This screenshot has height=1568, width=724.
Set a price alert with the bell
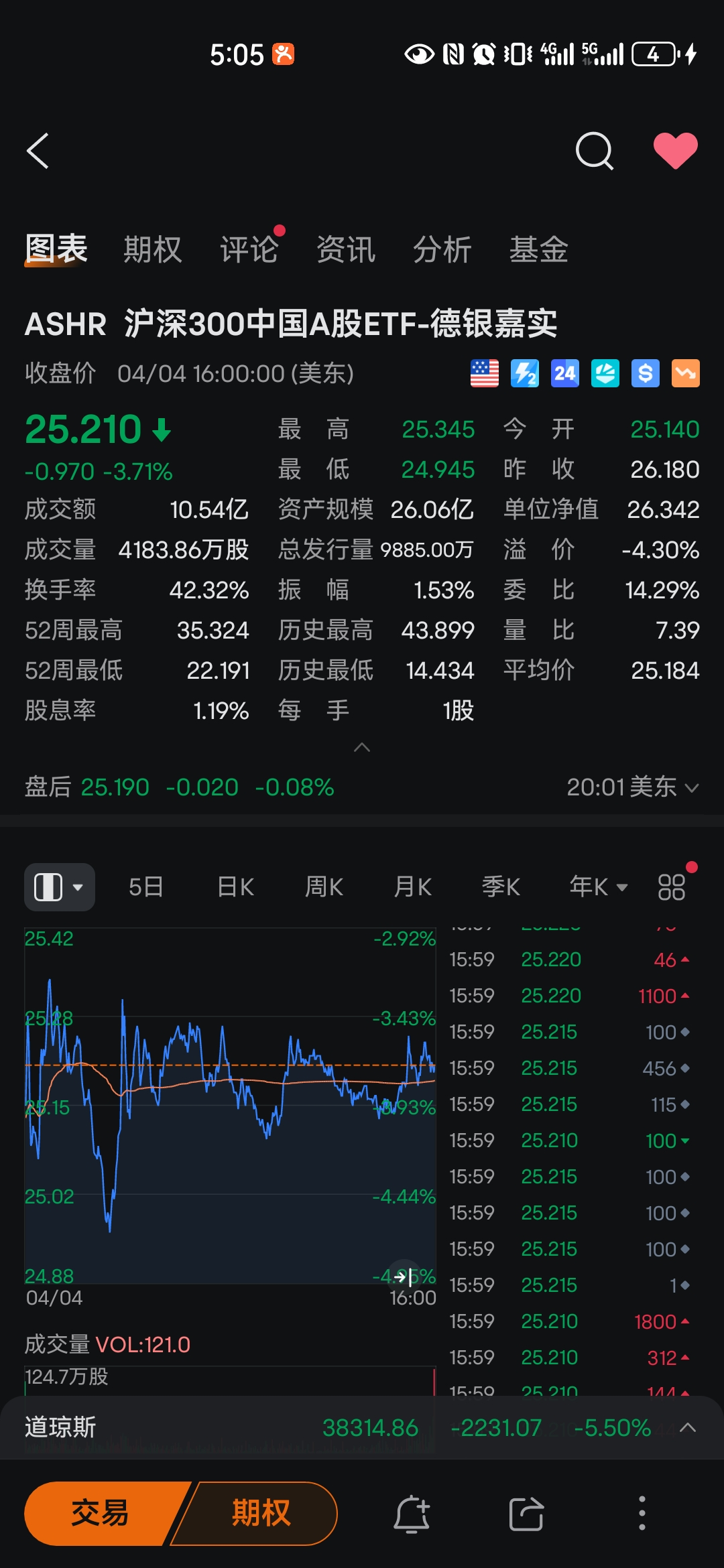pos(411,1514)
